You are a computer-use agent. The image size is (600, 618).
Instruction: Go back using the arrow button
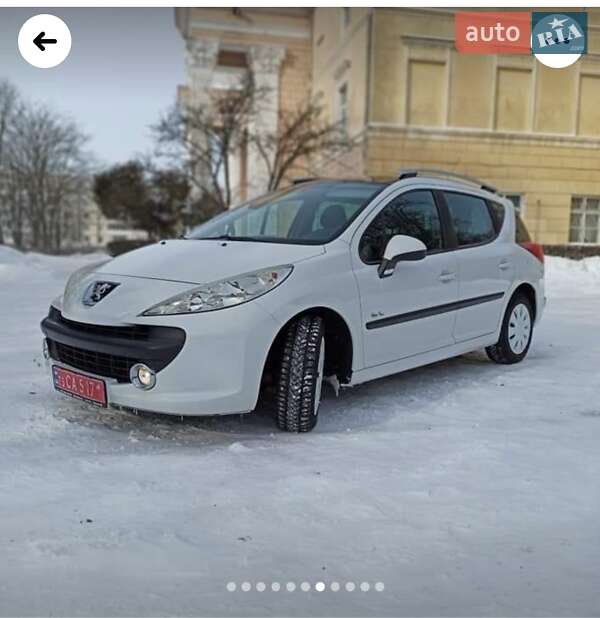(44, 41)
